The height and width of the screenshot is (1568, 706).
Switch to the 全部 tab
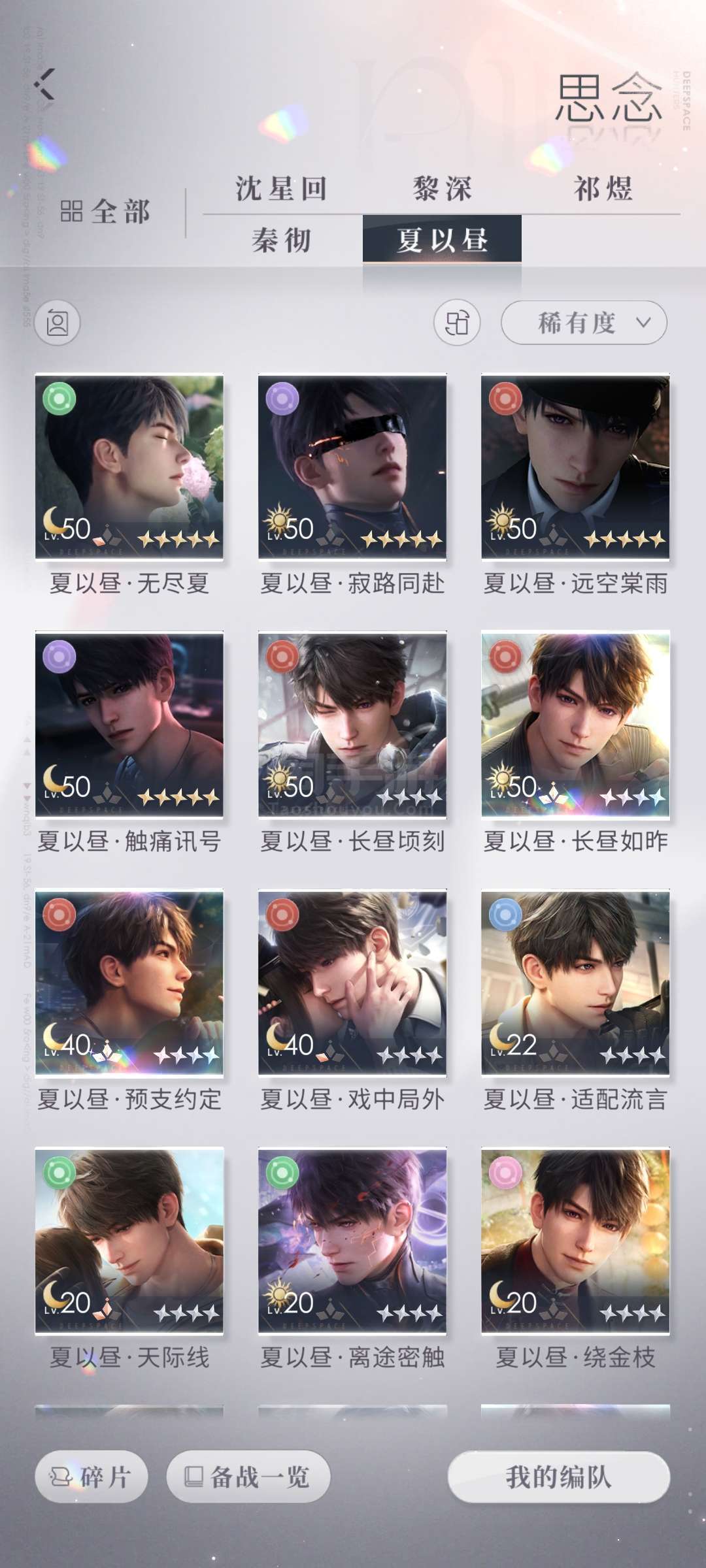click(106, 212)
